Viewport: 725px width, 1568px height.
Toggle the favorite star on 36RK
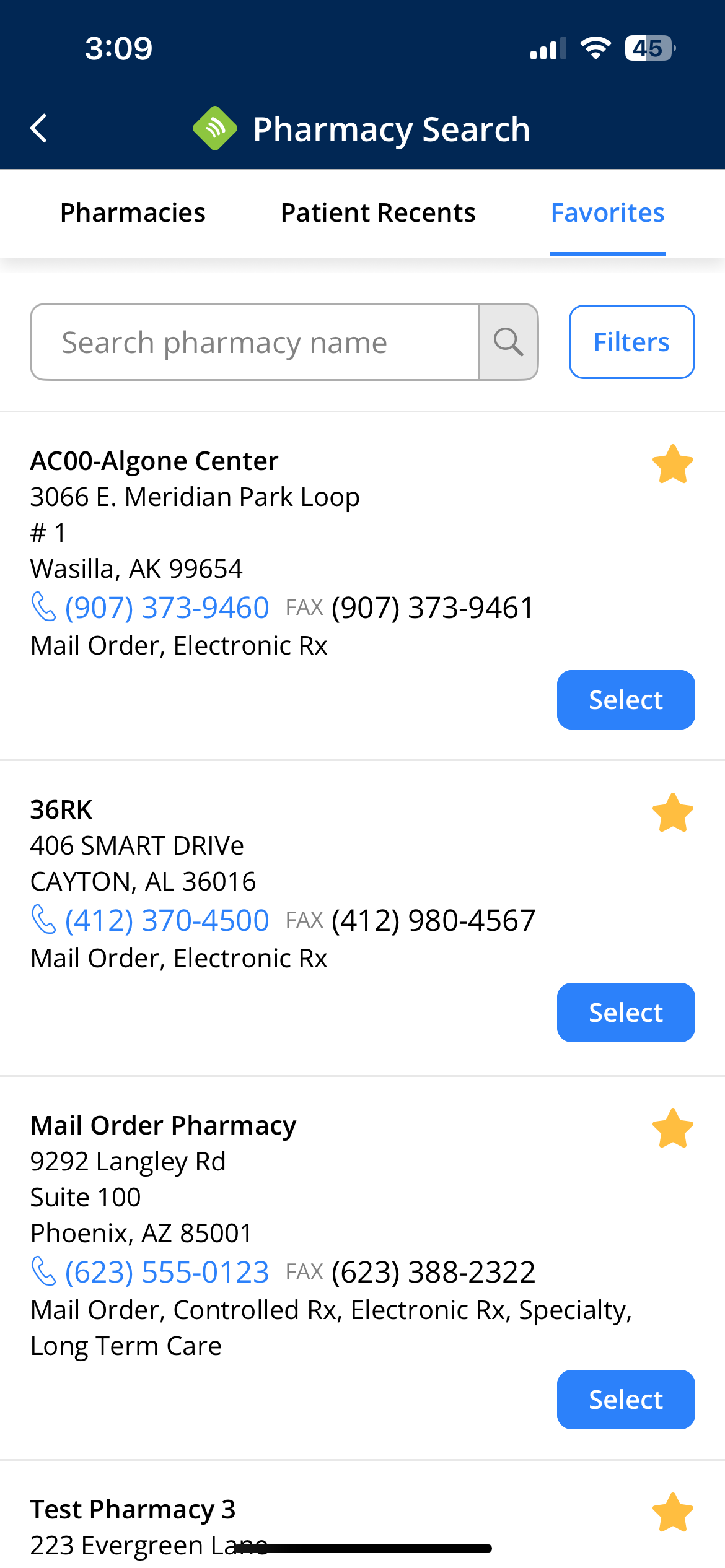673,811
